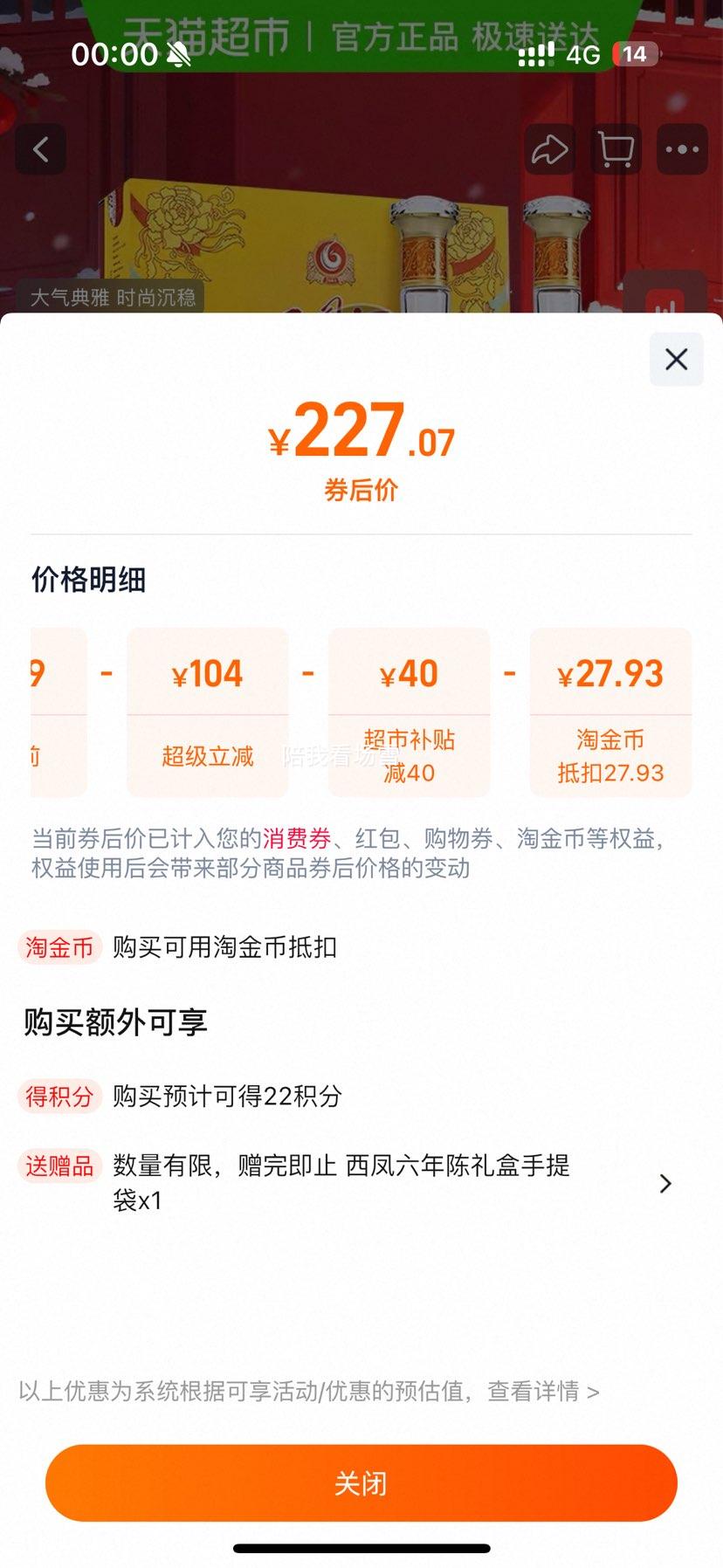Tap the 淘金币 label tag
Image resolution: width=723 pixels, height=1568 pixels.
pos(58,946)
